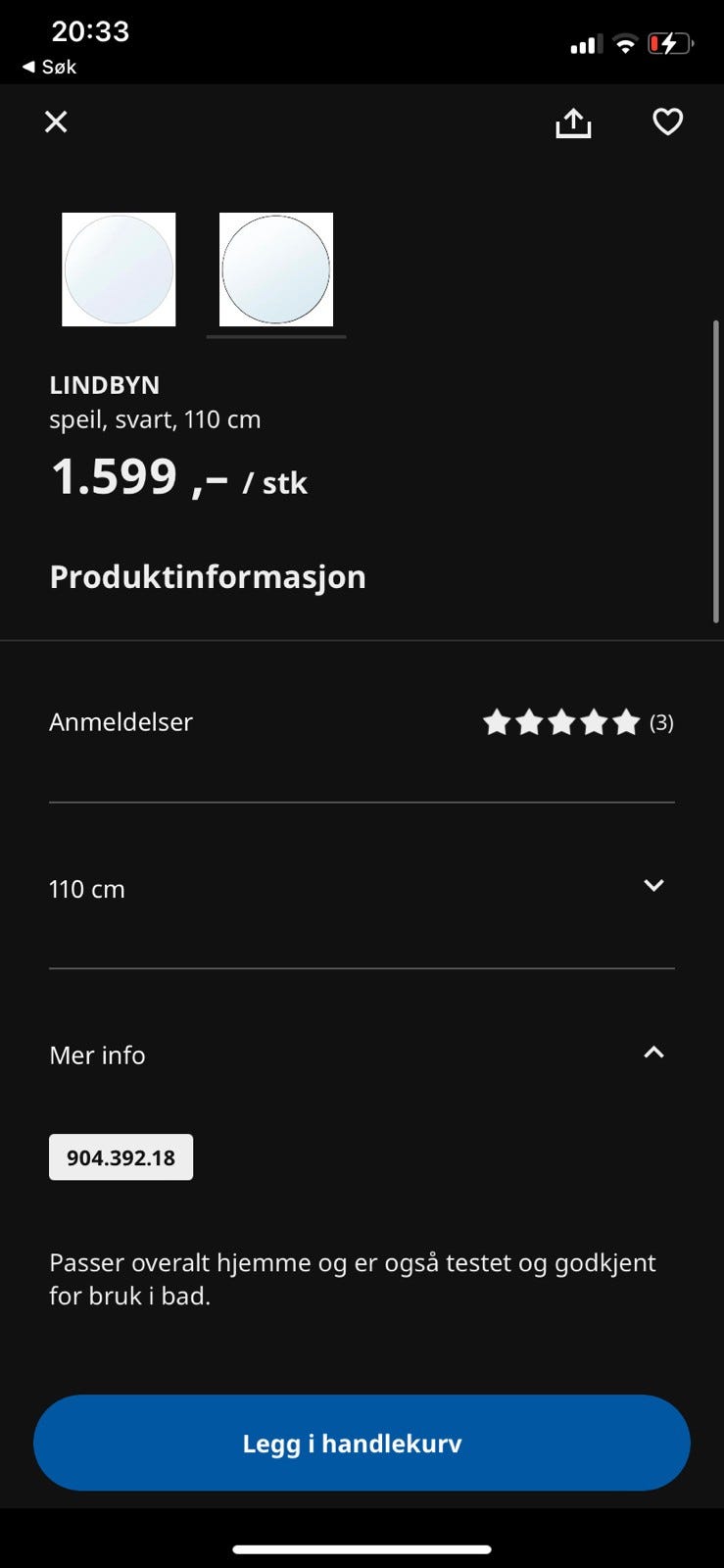
Task: Collapse the Mer info section
Action: click(x=652, y=1053)
